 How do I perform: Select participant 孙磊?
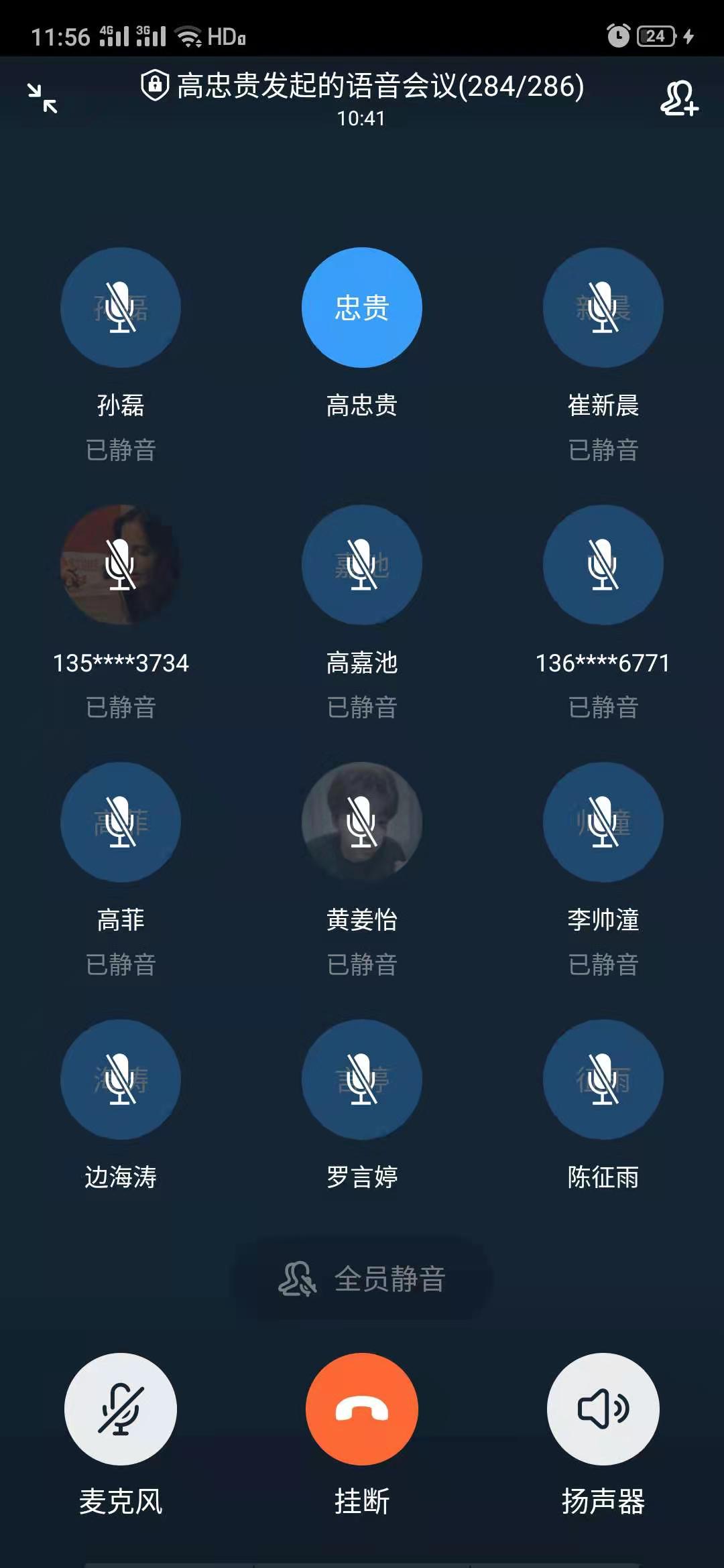click(x=121, y=308)
